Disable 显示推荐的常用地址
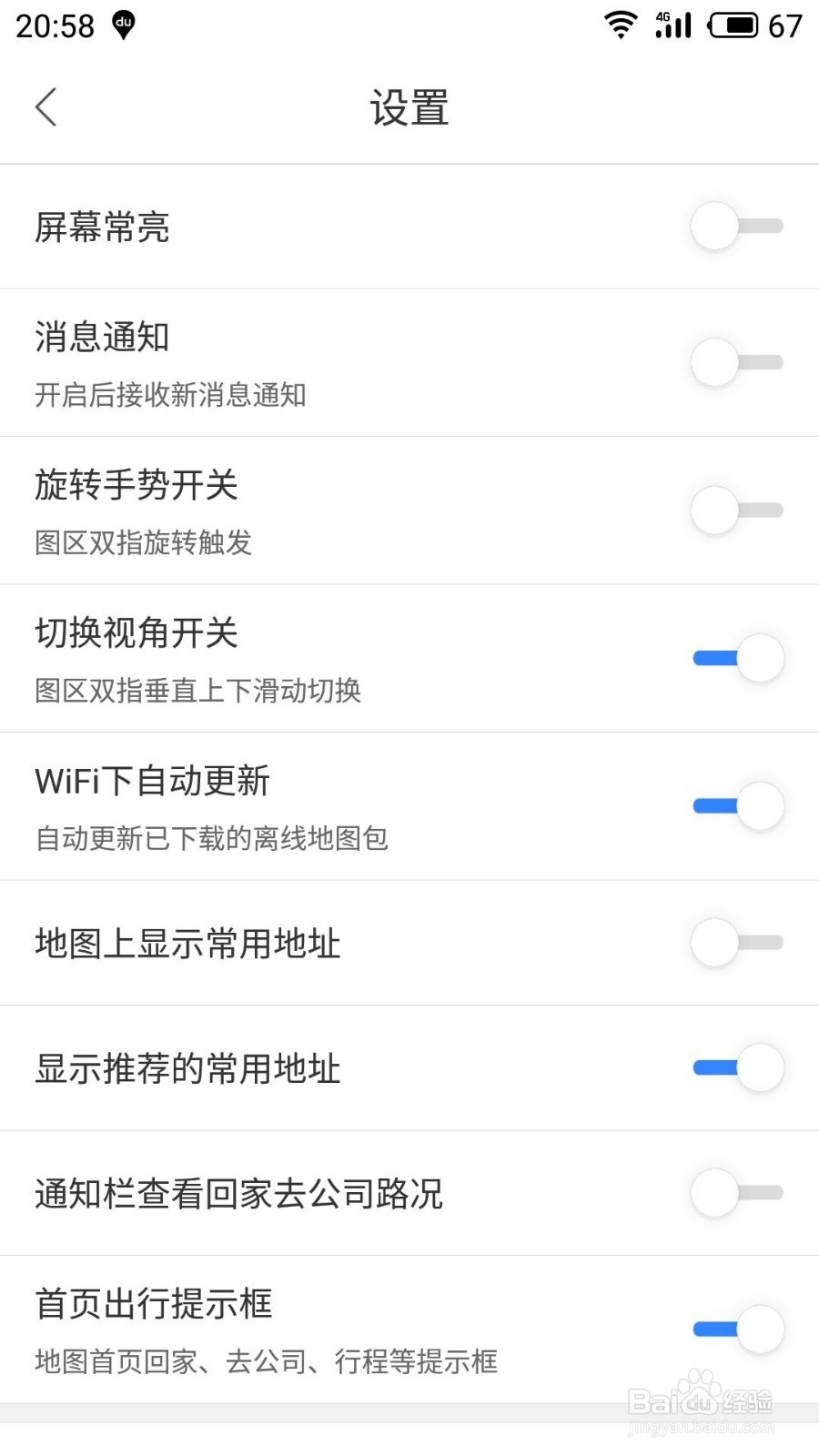The width and height of the screenshot is (819, 1456). click(x=737, y=1068)
